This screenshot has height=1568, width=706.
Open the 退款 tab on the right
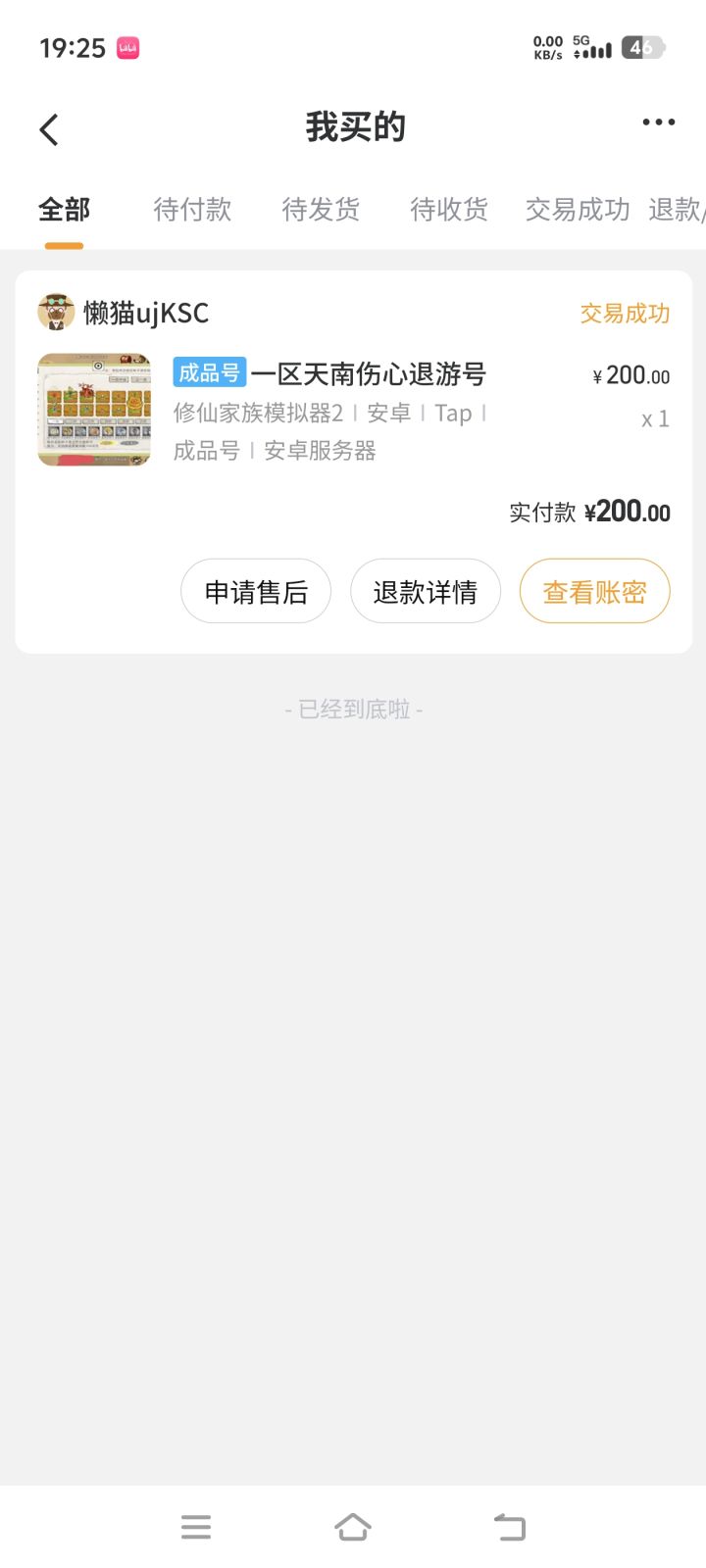[681, 210]
